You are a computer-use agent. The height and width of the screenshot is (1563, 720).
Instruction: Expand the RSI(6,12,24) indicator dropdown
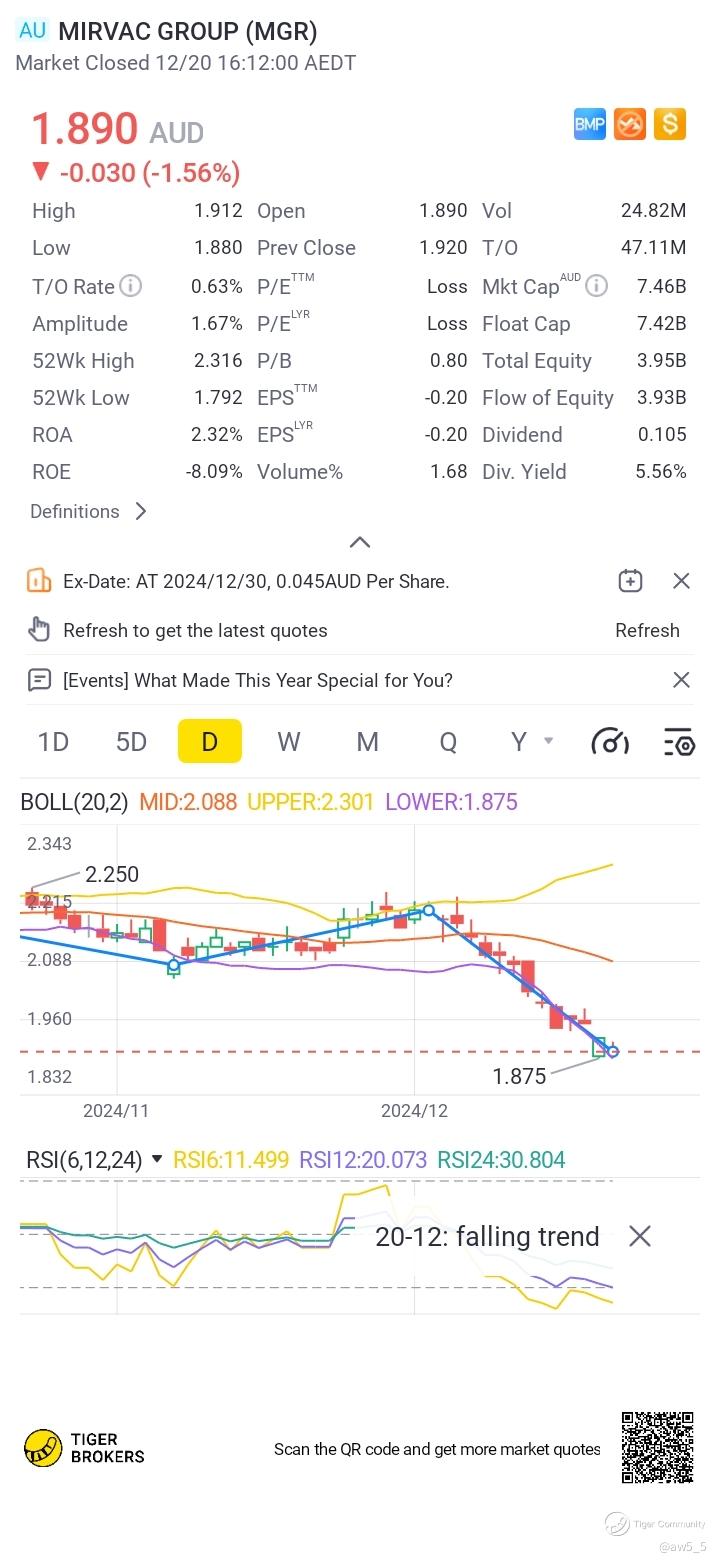tap(157, 1160)
